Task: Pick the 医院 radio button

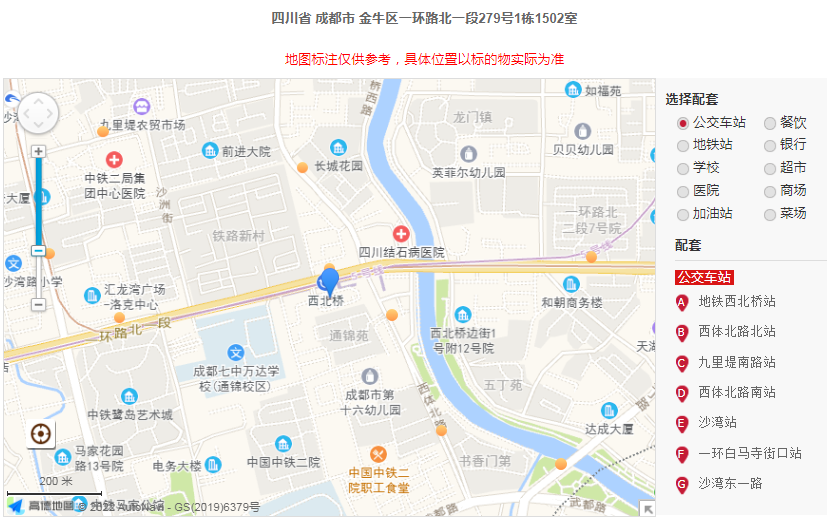Action: (683, 191)
